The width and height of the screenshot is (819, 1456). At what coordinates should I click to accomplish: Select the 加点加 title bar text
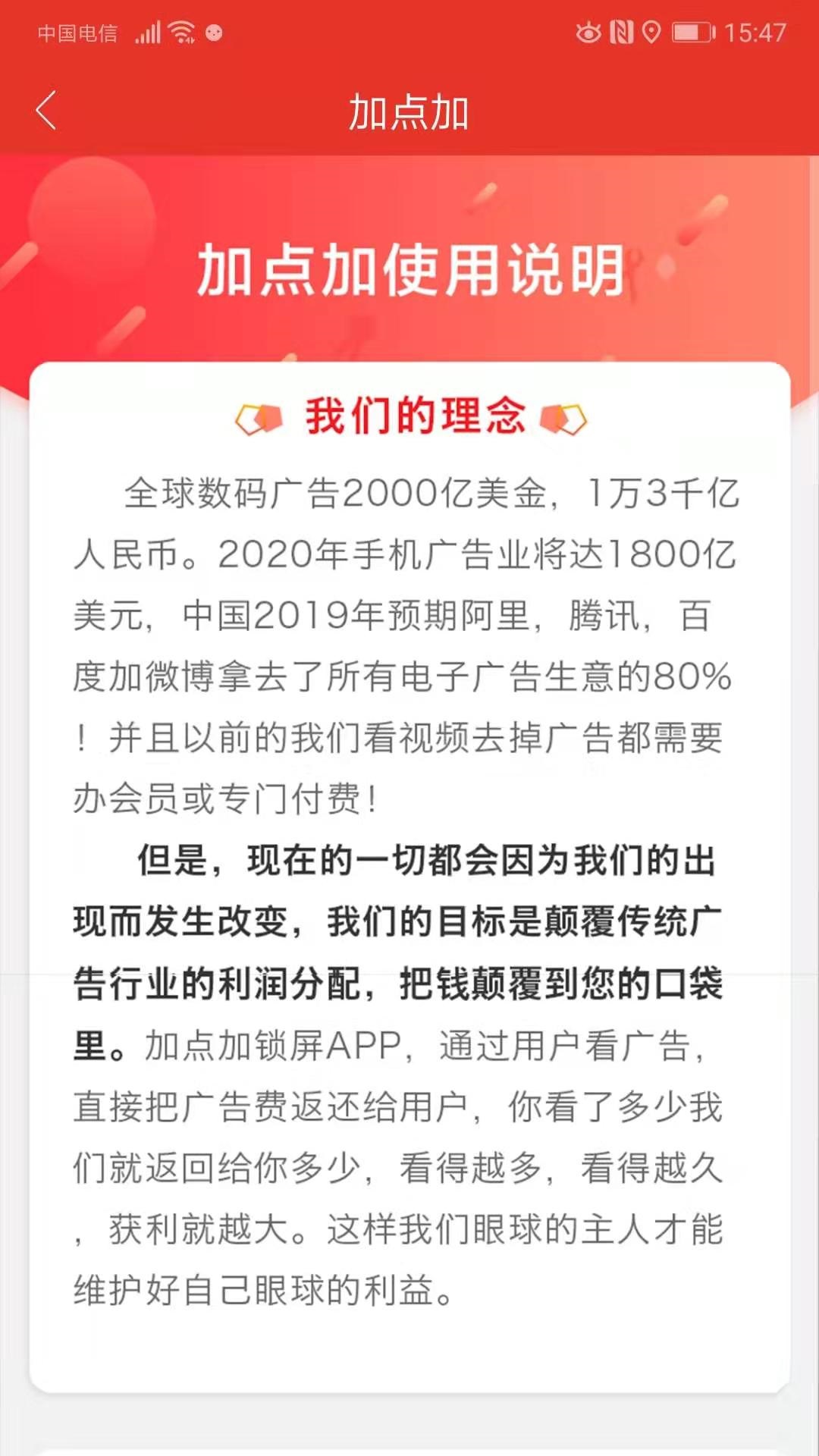[x=409, y=110]
